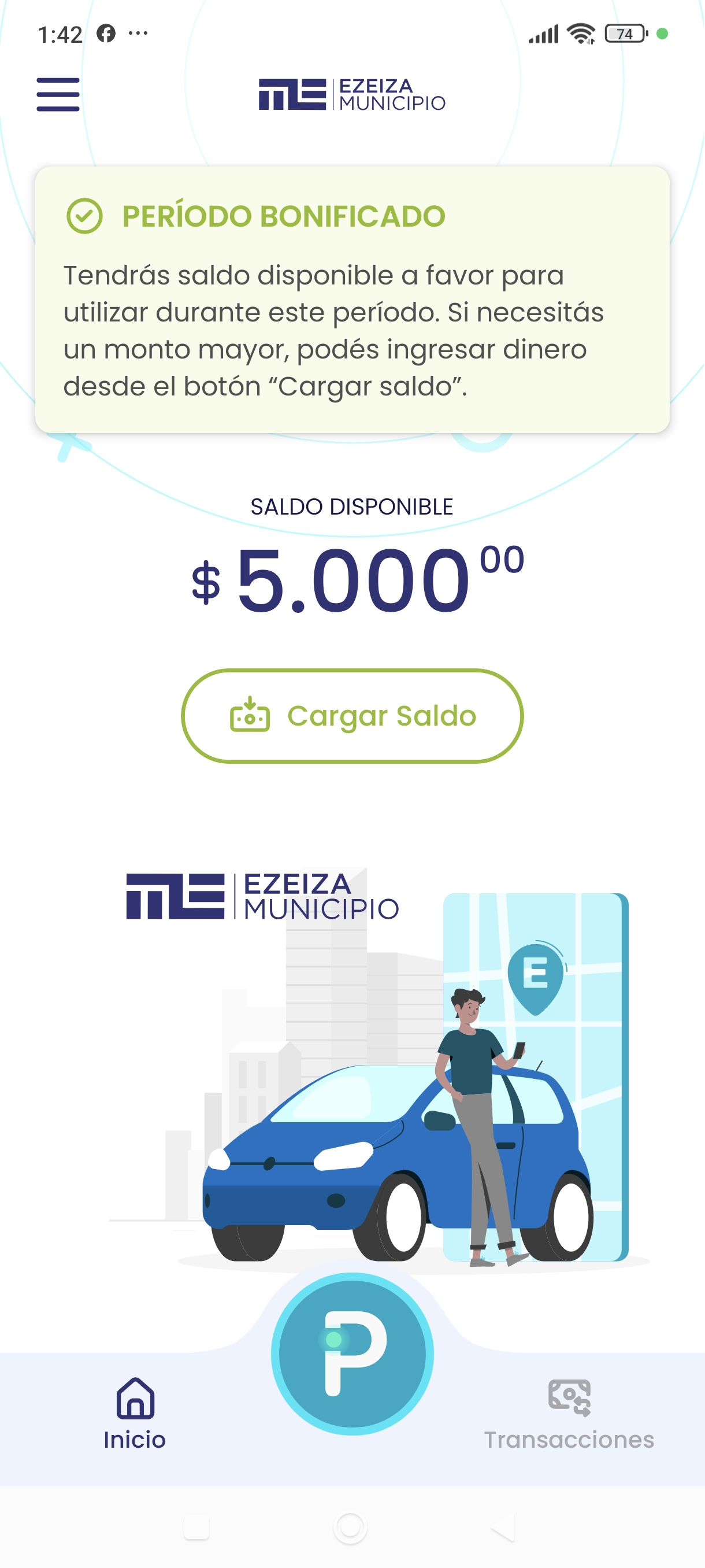Screen dimensions: 705x1568
Task: Switch to the Inicio tab
Action: pos(135,1414)
